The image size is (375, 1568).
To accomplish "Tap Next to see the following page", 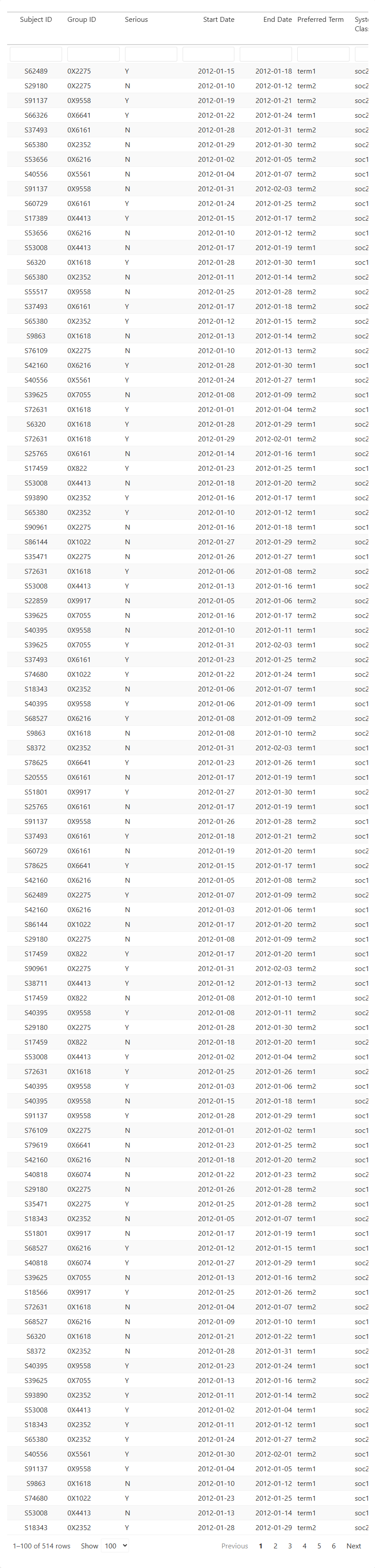I will coord(354,1545).
